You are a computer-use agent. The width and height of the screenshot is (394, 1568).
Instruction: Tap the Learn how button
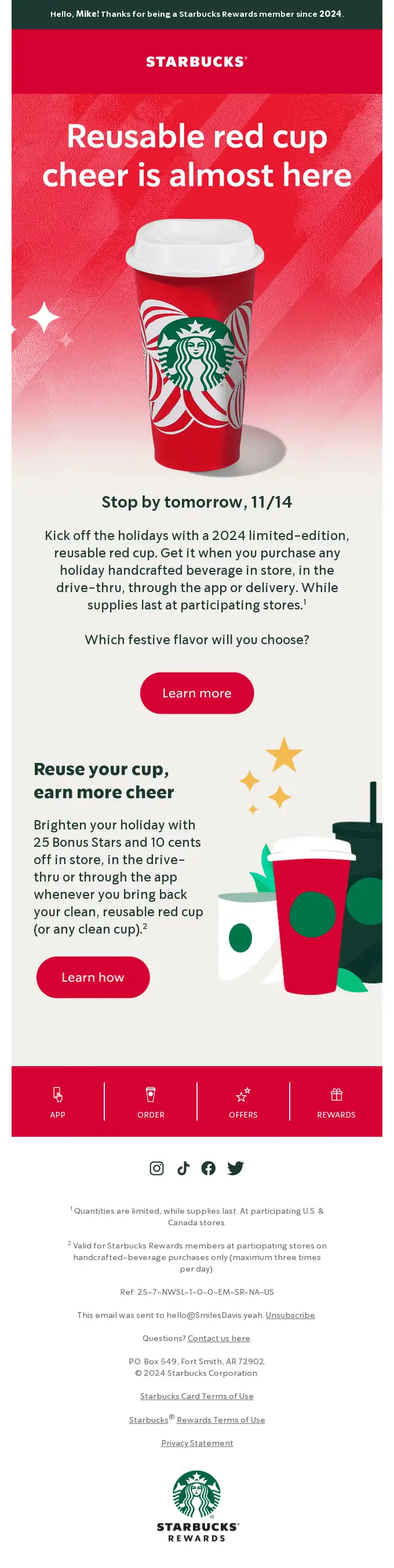coord(93,977)
